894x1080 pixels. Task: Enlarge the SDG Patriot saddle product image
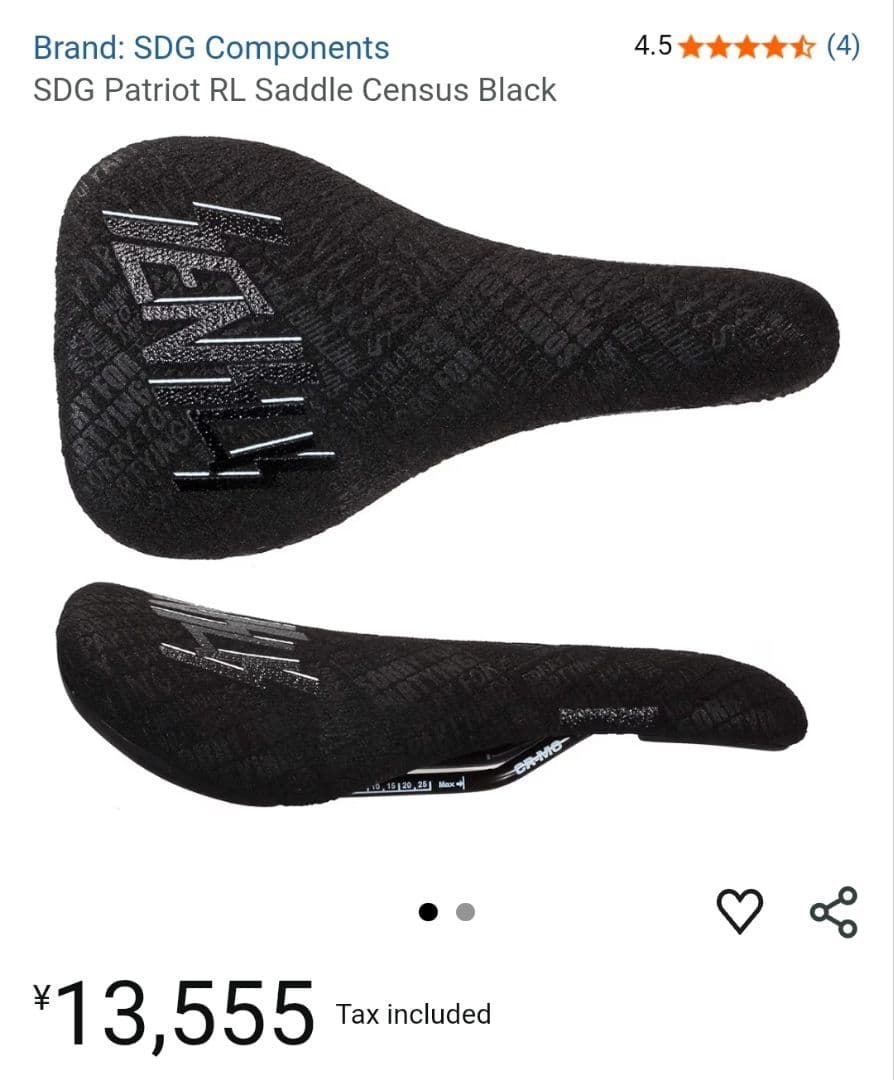(446, 470)
